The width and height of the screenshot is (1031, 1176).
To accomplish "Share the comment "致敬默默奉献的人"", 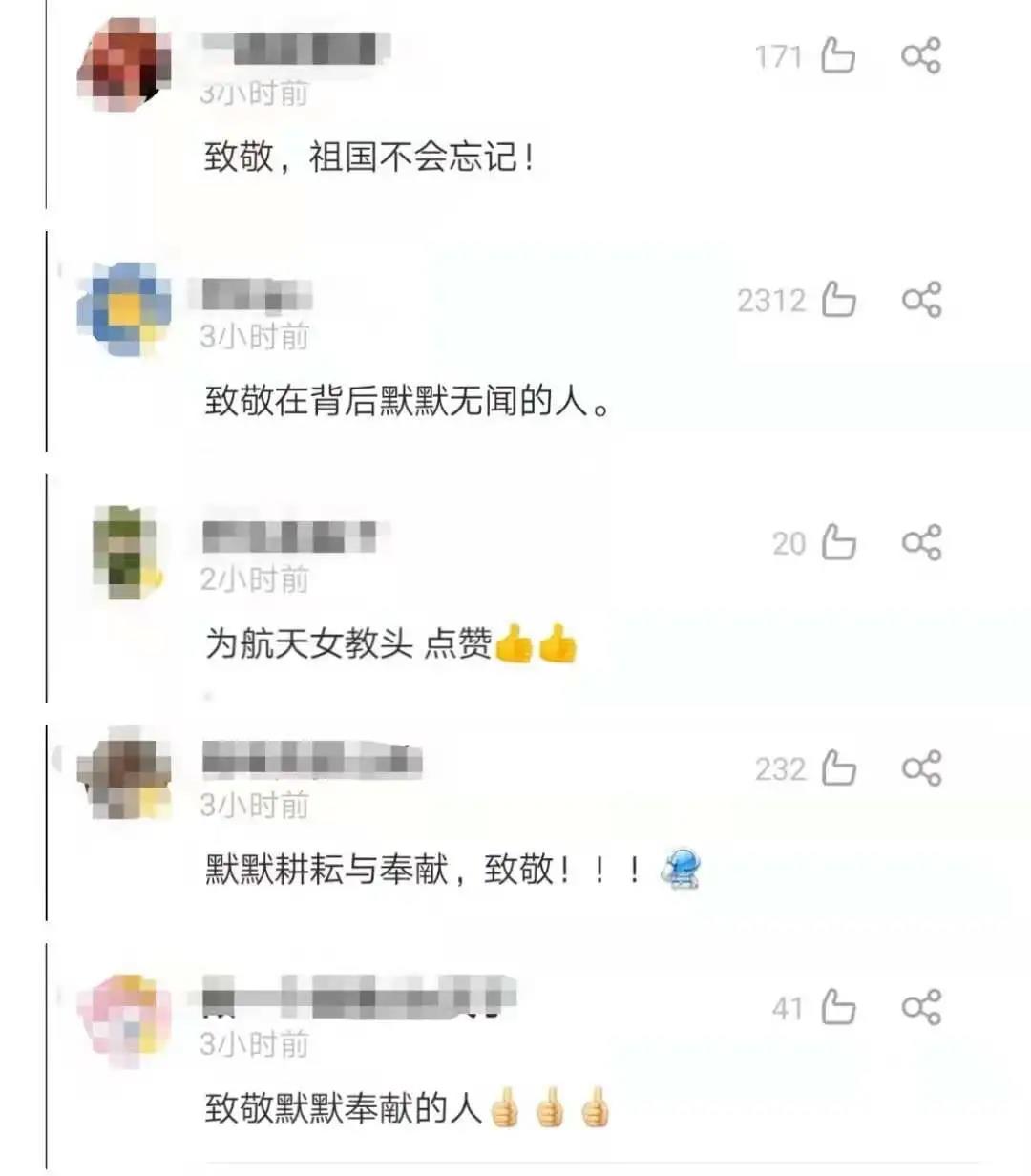I will click(921, 1007).
